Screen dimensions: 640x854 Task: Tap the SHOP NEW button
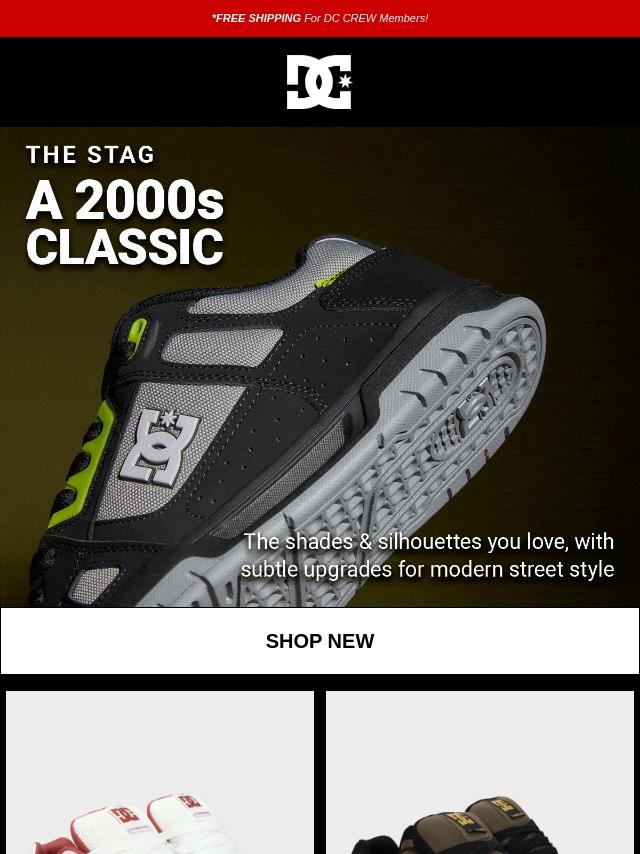point(320,641)
